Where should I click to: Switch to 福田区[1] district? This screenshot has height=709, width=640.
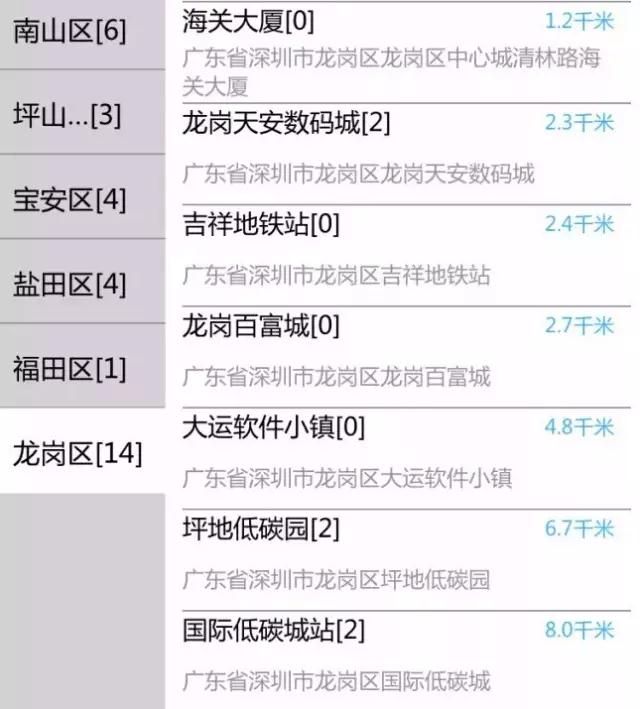[x=82, y=368]
